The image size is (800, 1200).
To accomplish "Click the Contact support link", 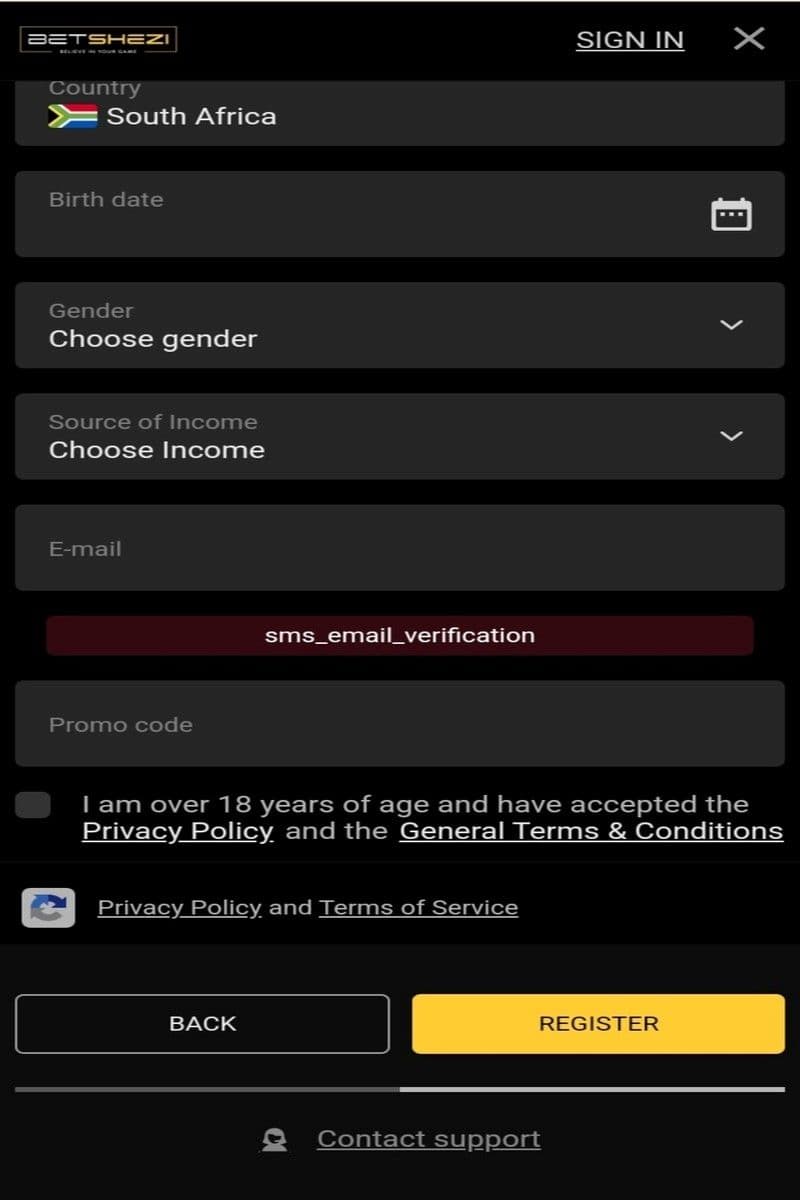I will pyautogui.click(x=428, y=1138).
